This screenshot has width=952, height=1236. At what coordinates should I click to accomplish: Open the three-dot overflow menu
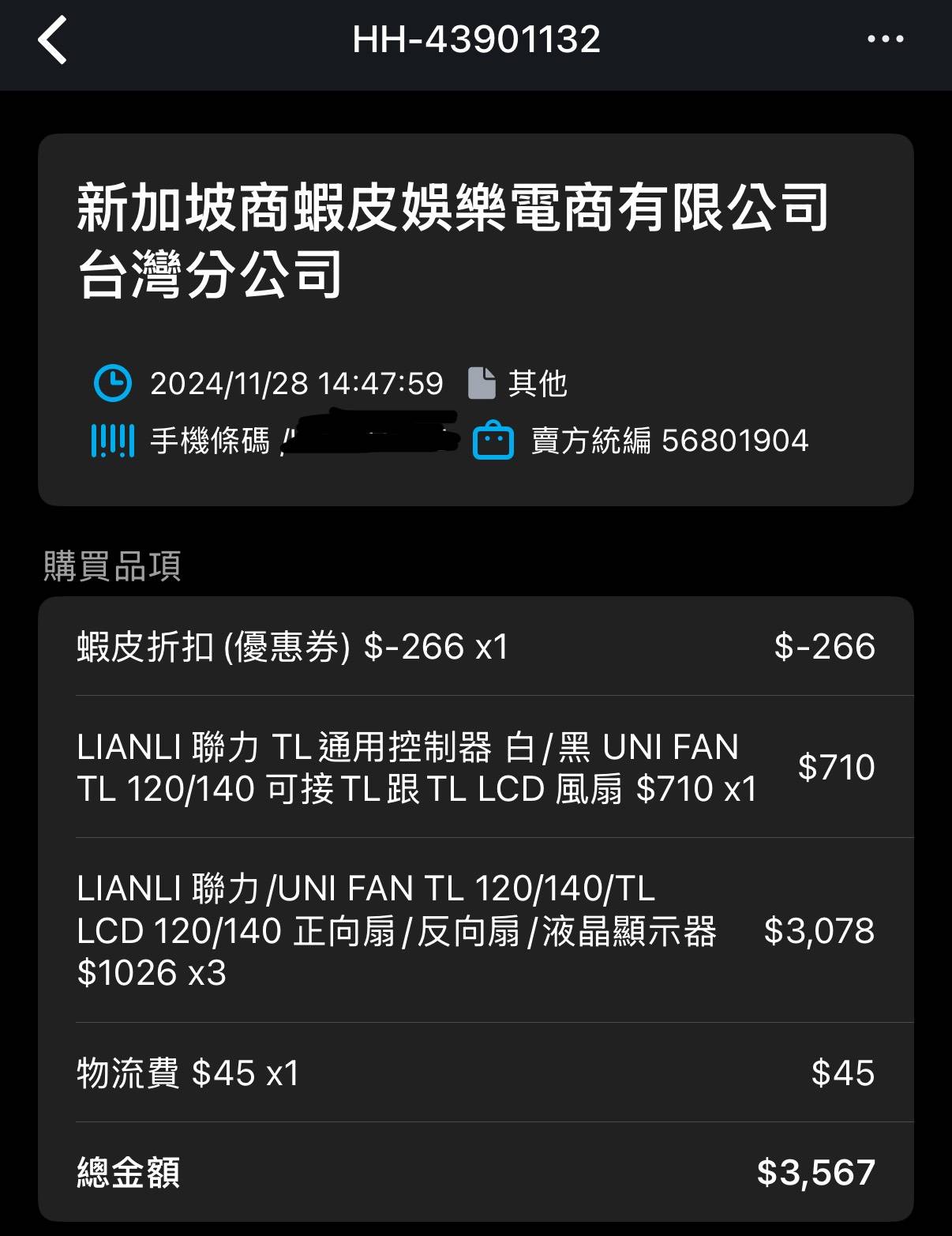point(885,39)
